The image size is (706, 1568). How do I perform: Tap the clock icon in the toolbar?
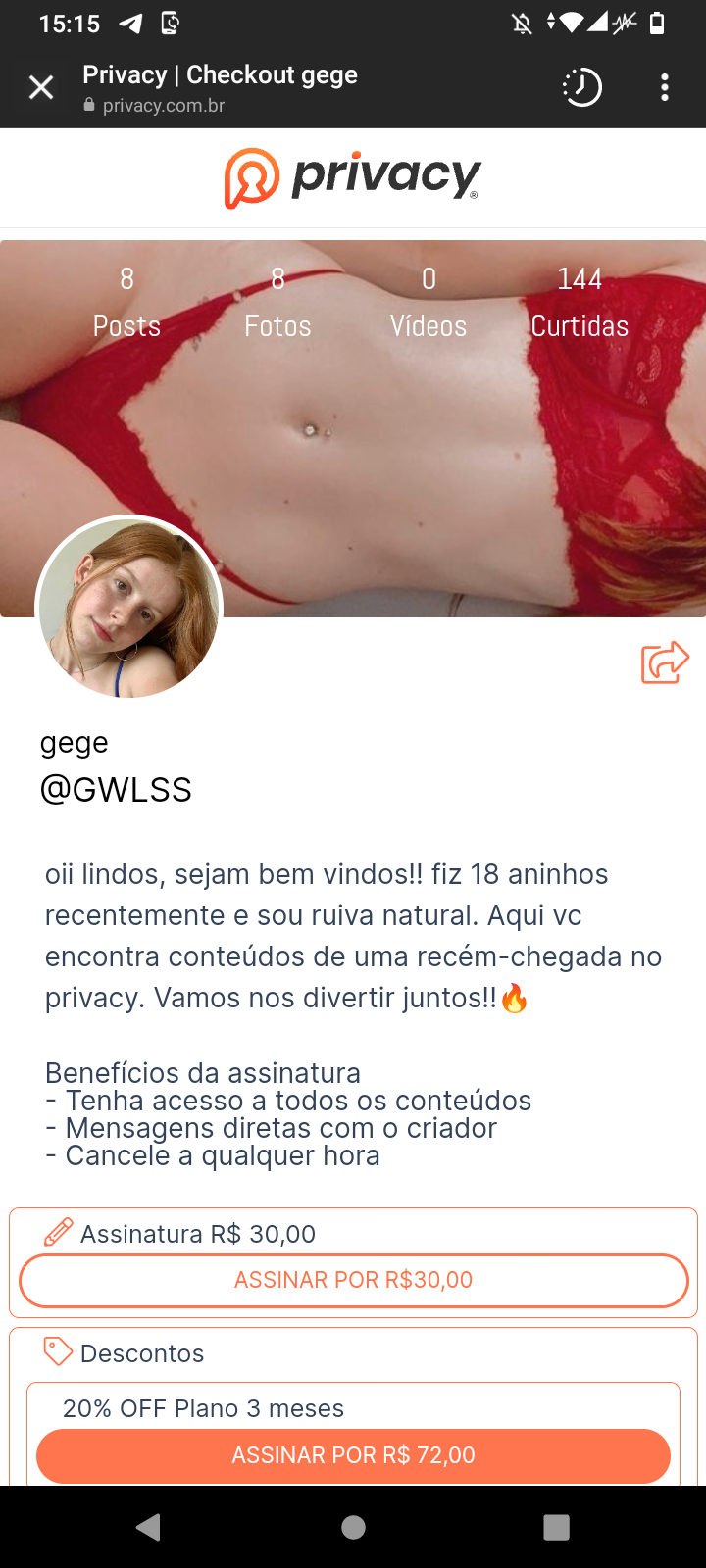pos(581,88)
